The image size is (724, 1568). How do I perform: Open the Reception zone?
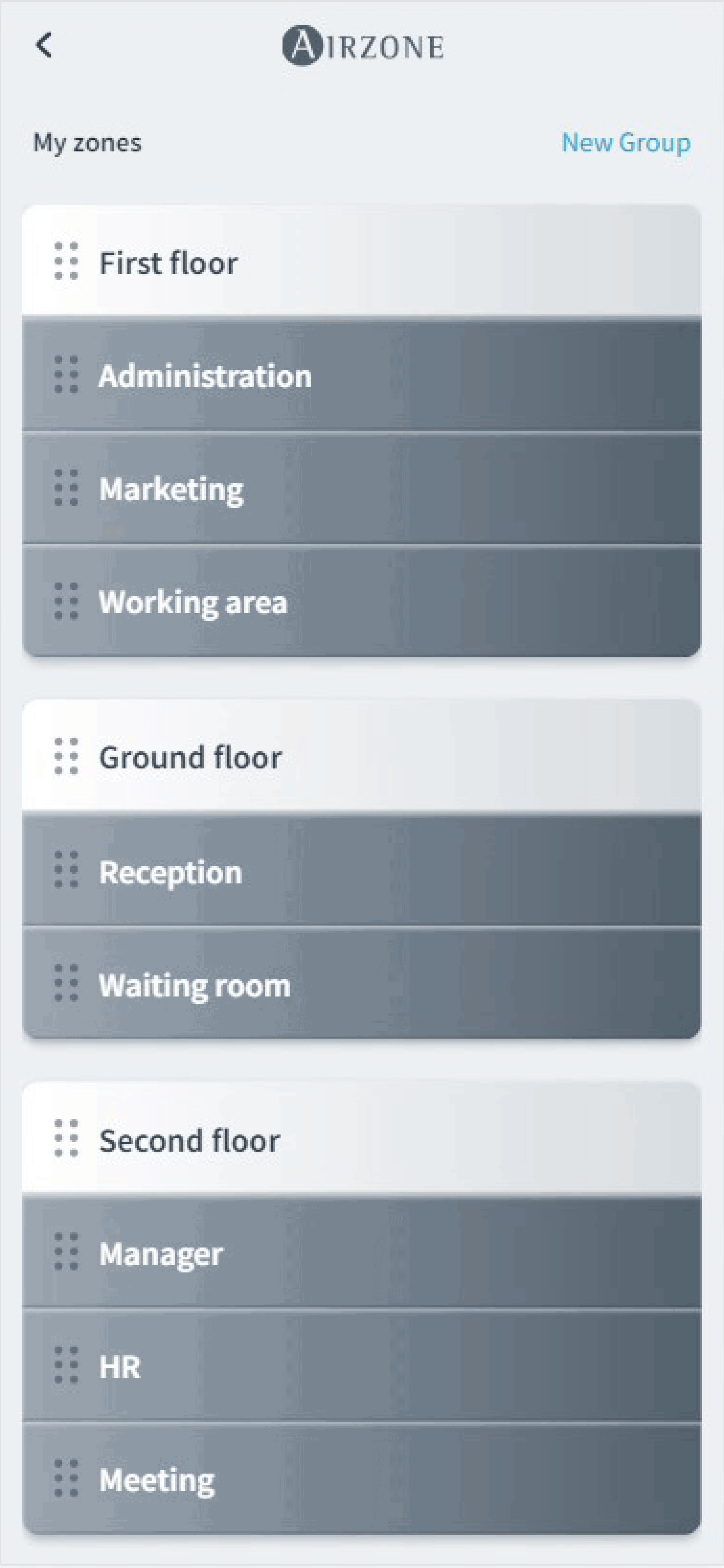point(170,871)
